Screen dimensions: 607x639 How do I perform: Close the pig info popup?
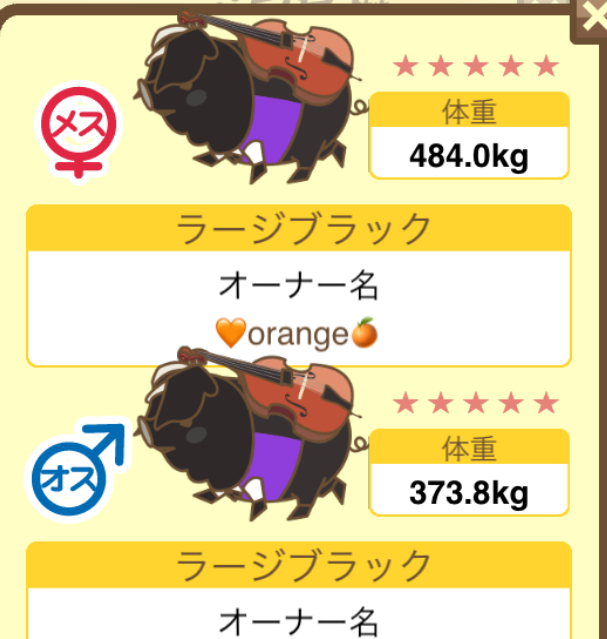591,16
